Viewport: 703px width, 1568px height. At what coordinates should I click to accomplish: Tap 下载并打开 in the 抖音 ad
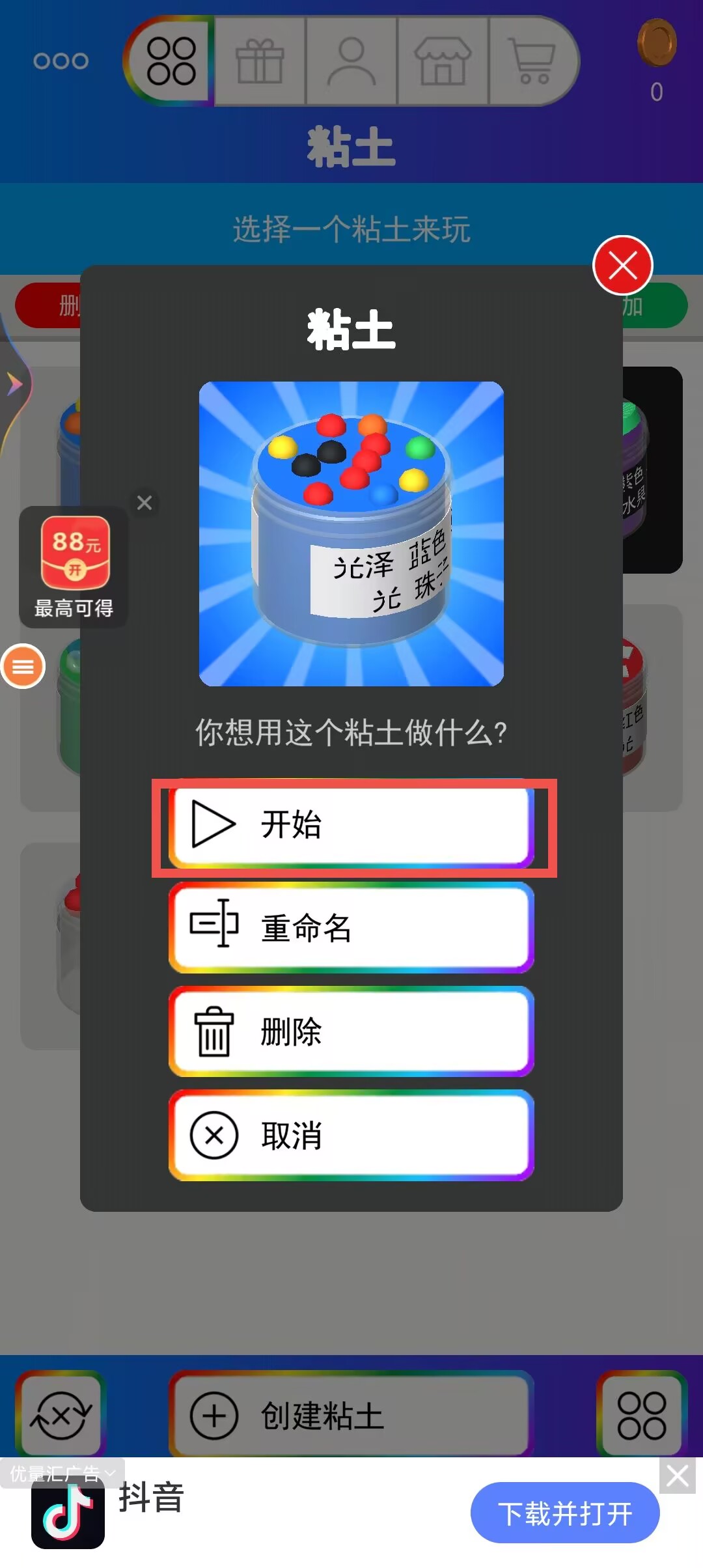click(x=565, y=1513)
